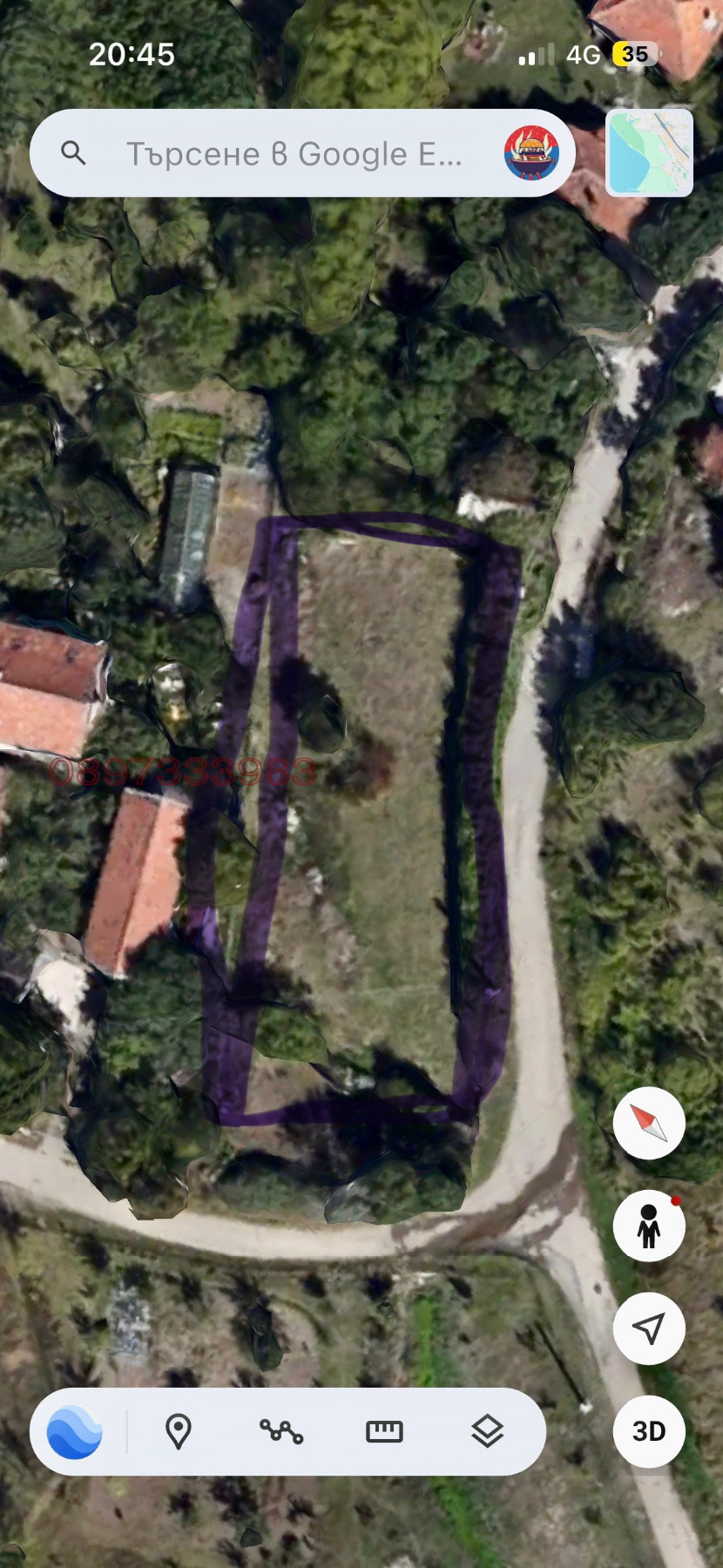Open the minimap thumbnail
Viewport: 723px width, 1568px height.
point(649,152)
